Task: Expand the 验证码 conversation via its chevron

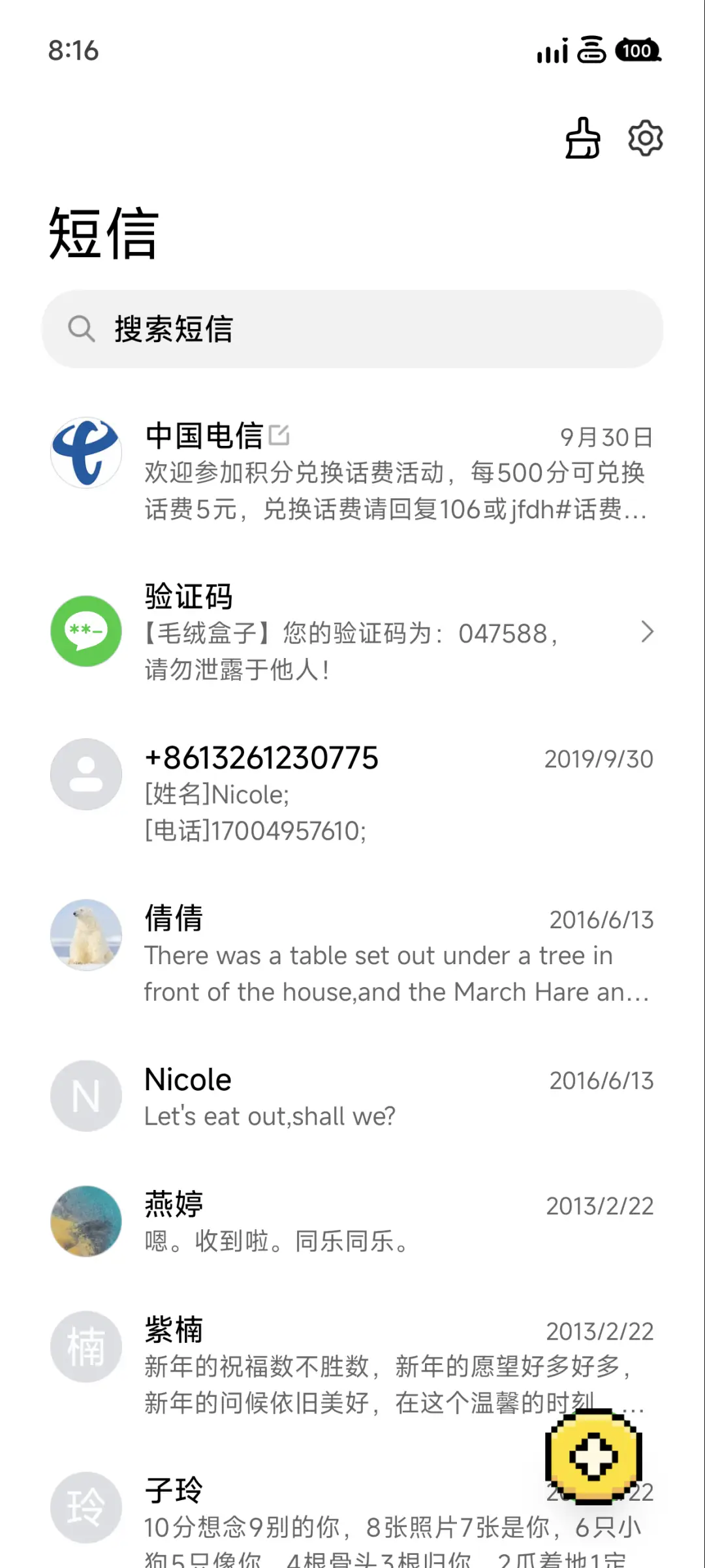Action: [x=648, y=631]
